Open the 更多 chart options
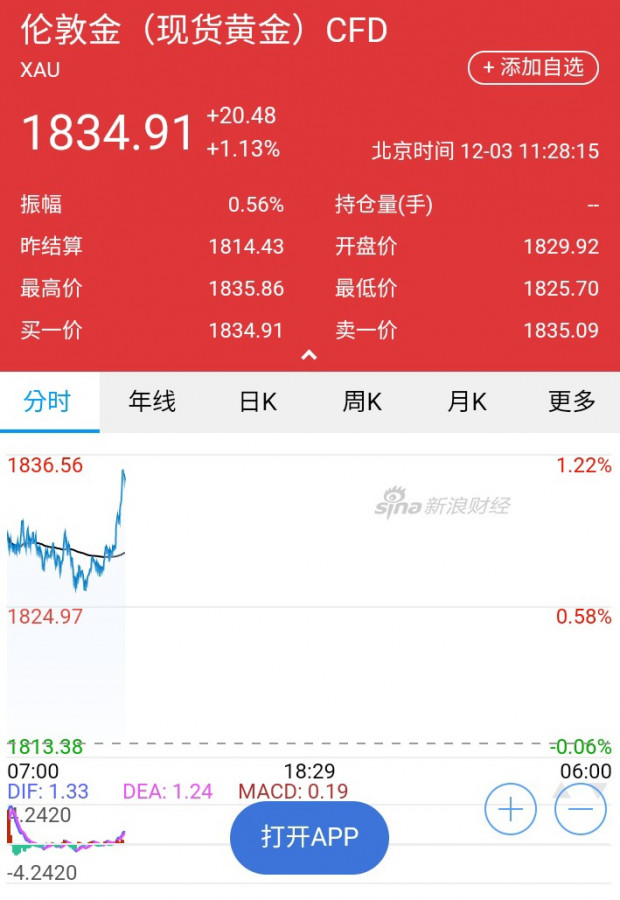The height and width of the screenshot is (900, 620). coord(571,402)
